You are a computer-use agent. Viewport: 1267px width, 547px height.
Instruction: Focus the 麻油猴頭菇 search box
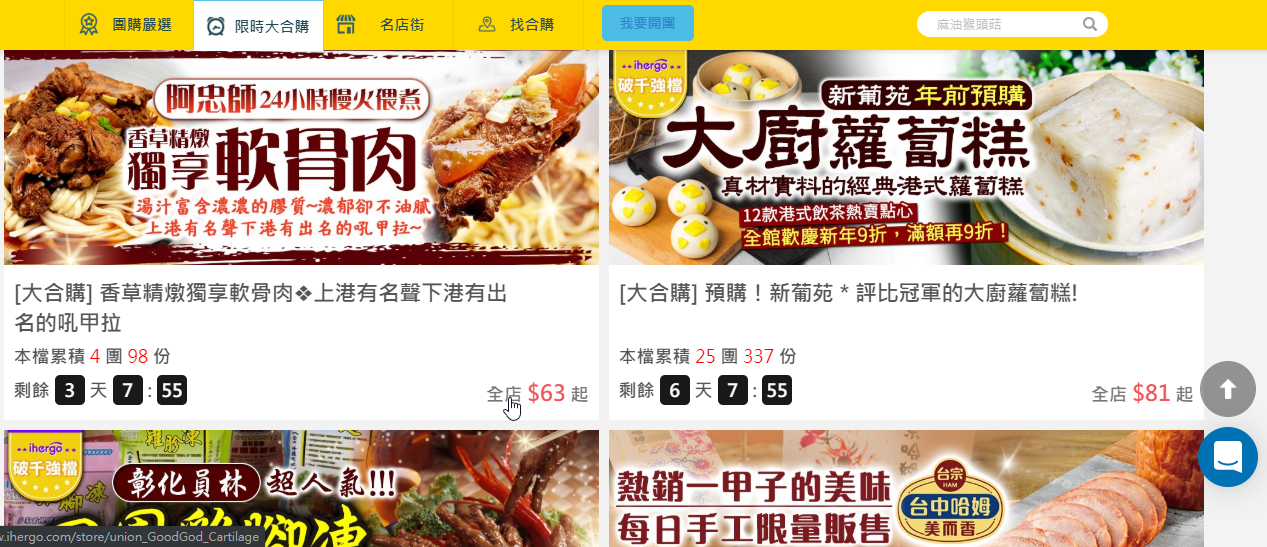coord(1000,24)
